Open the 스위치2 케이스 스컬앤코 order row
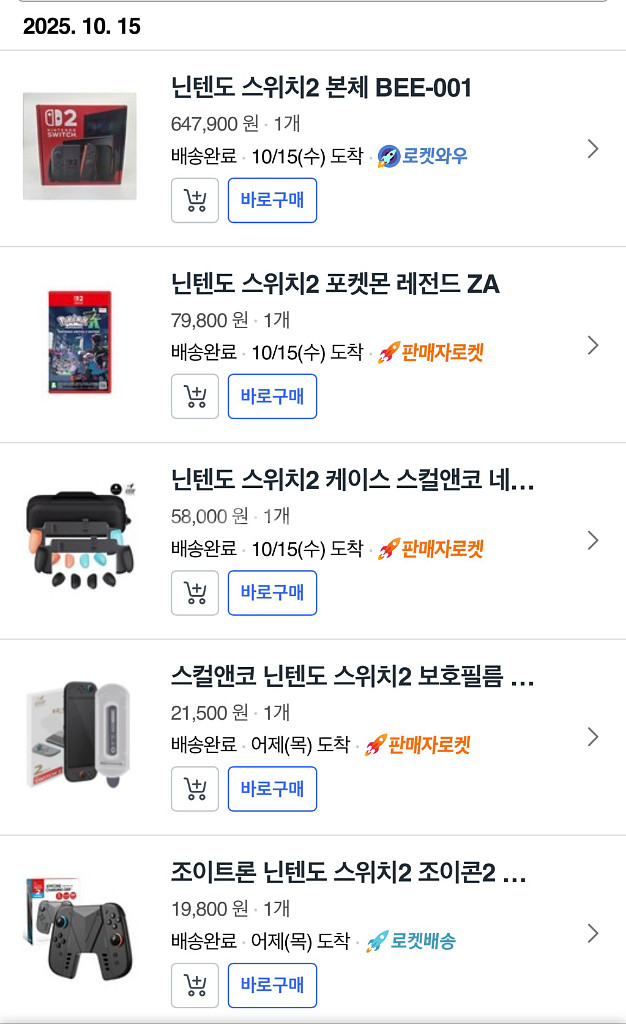The image size is (626, 1024). pyautogui.click(x=592, y=541)
